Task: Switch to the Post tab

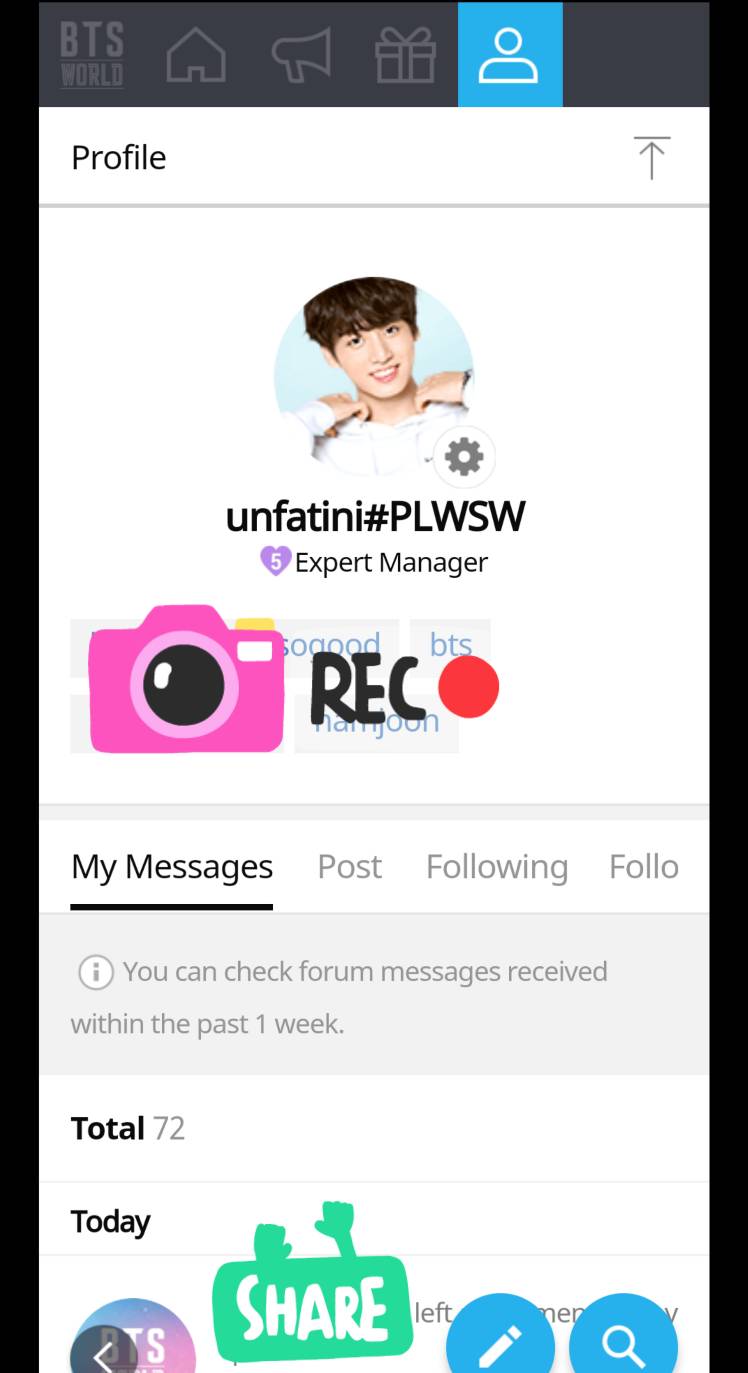Action: [x=349, y=866]
